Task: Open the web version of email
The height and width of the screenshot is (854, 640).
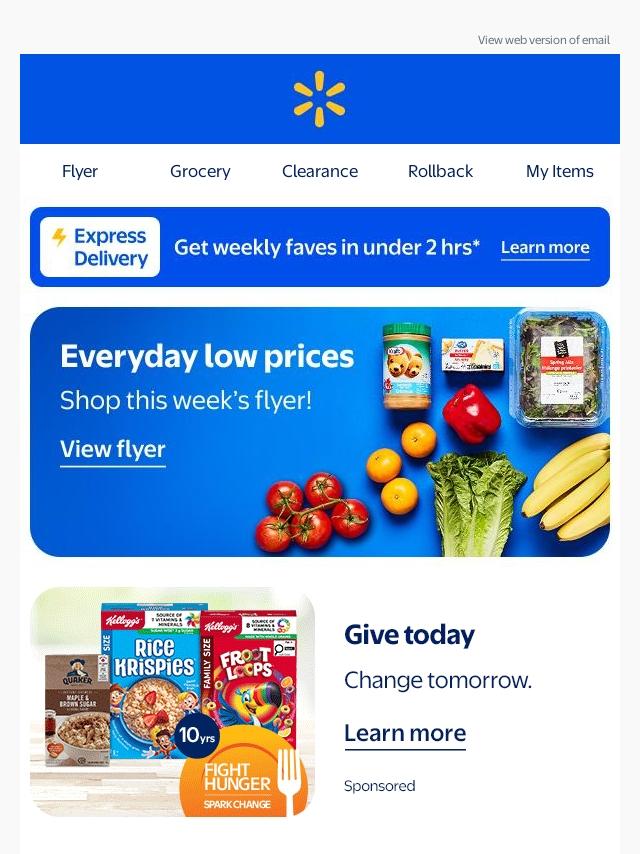Action: 543,40
